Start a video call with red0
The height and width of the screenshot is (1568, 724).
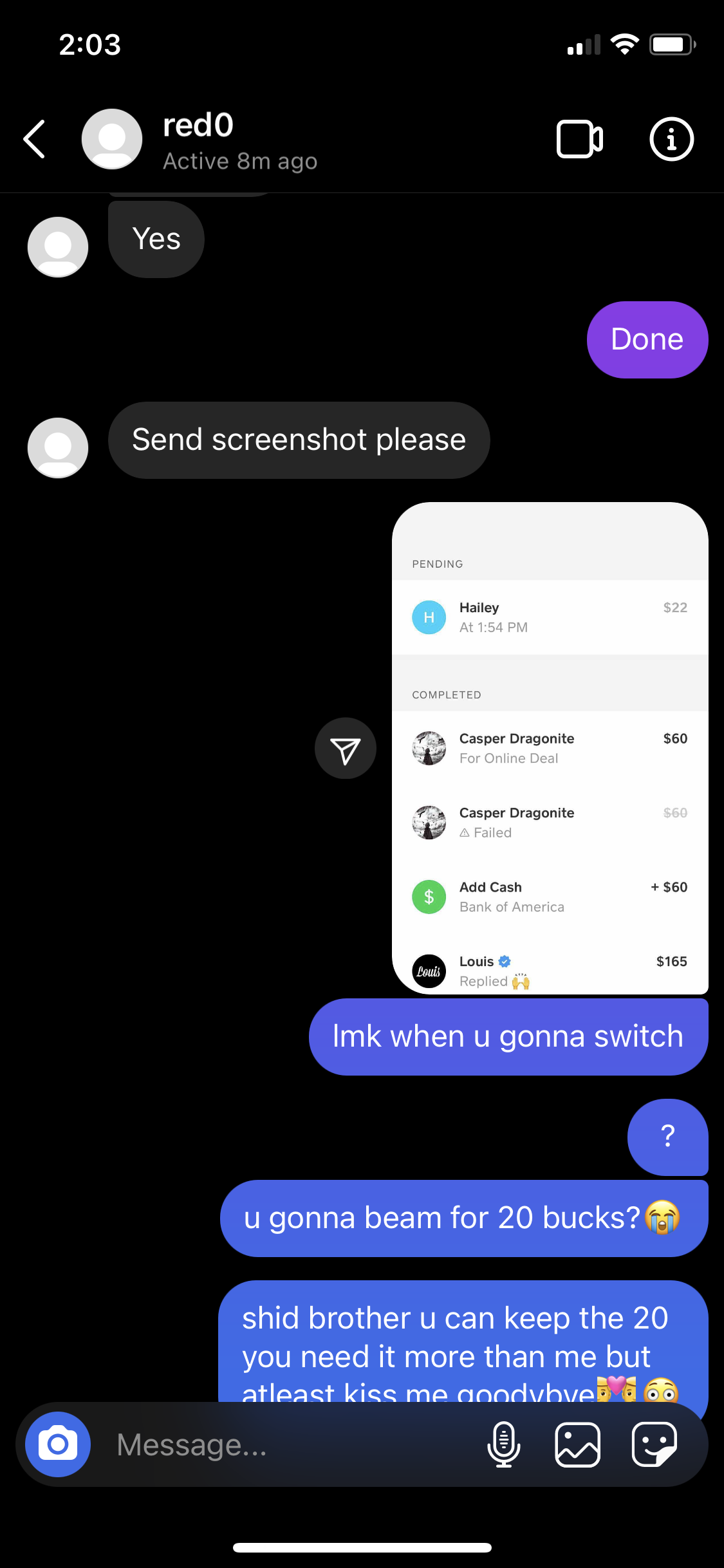pyautogui.click(x=579, y=139)
